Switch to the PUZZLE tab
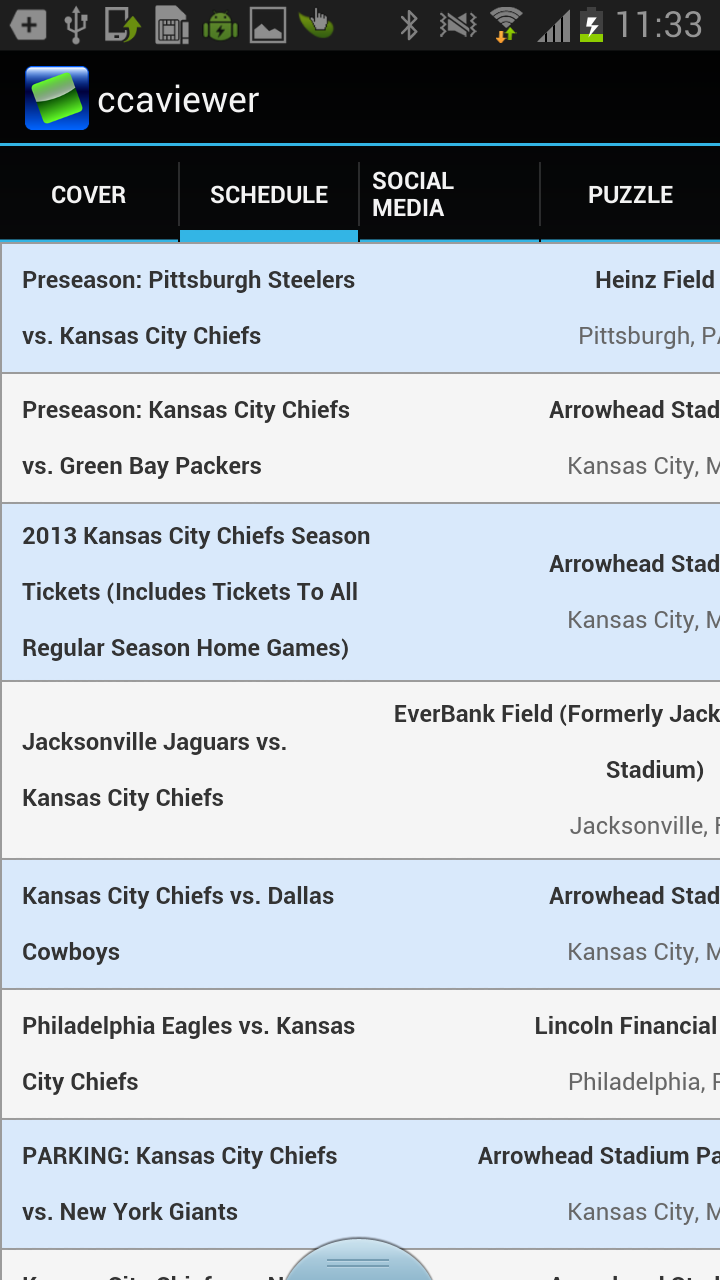Image resolution: width=720 pixels, height=1280 pixels. (x=630, y=195)
